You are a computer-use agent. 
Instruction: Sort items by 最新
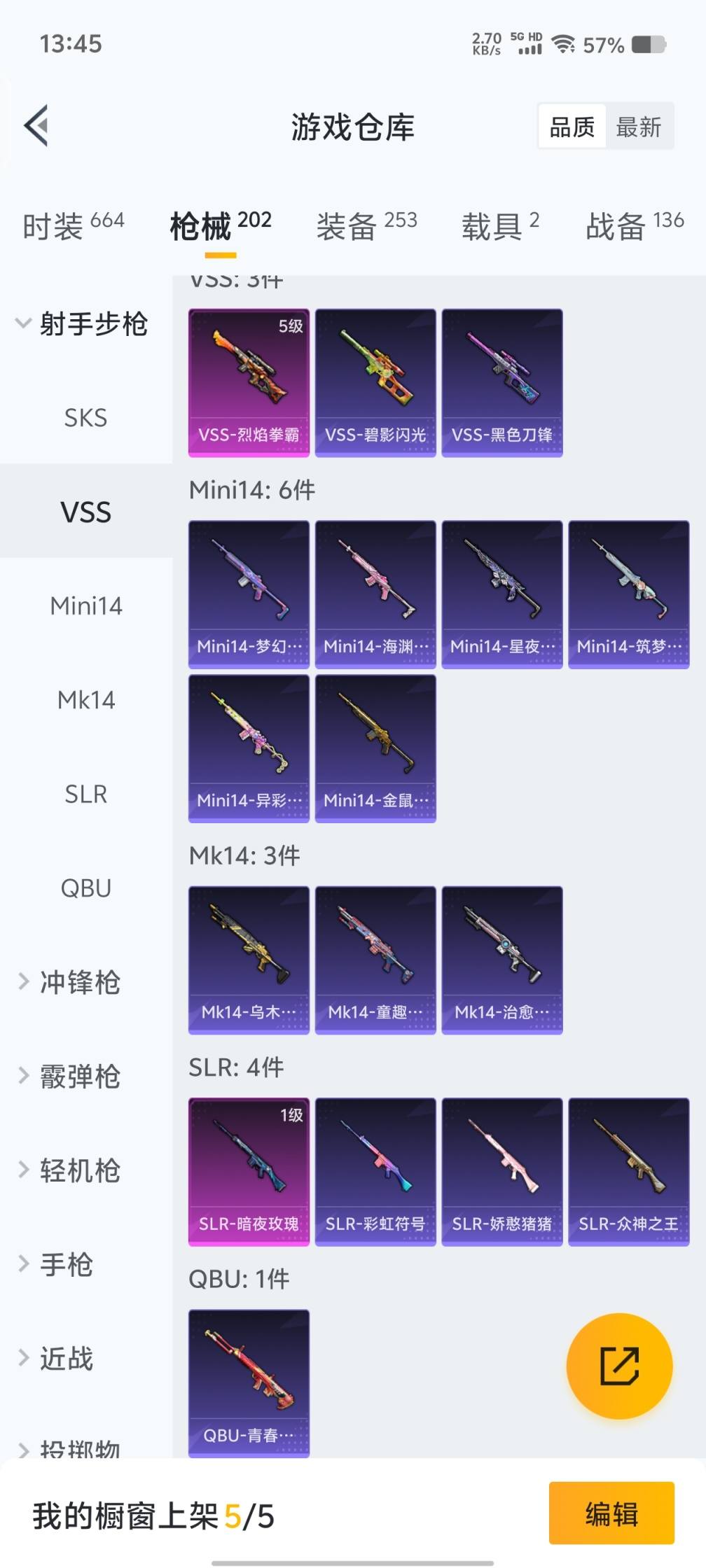pos(638,127)
